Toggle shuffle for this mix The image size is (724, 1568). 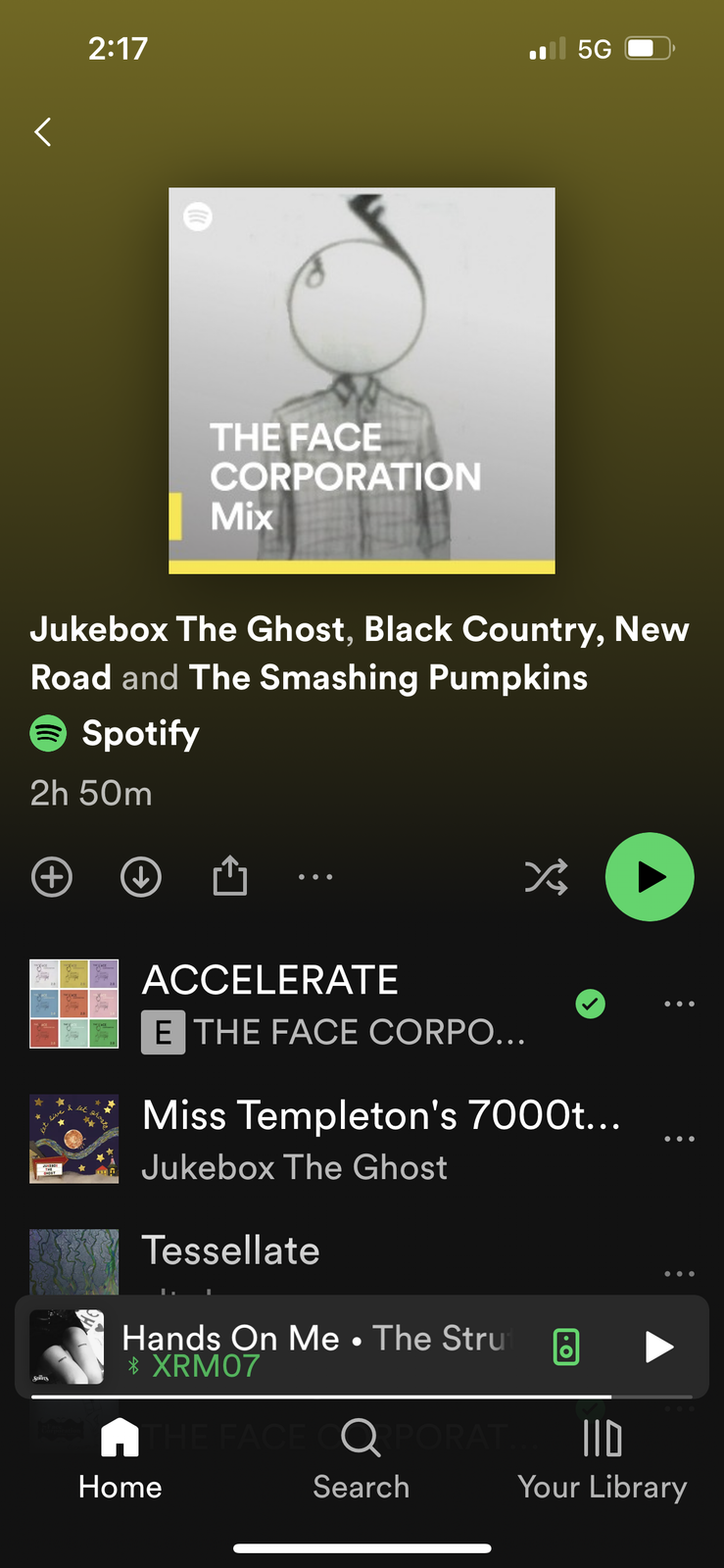(546, 877)
